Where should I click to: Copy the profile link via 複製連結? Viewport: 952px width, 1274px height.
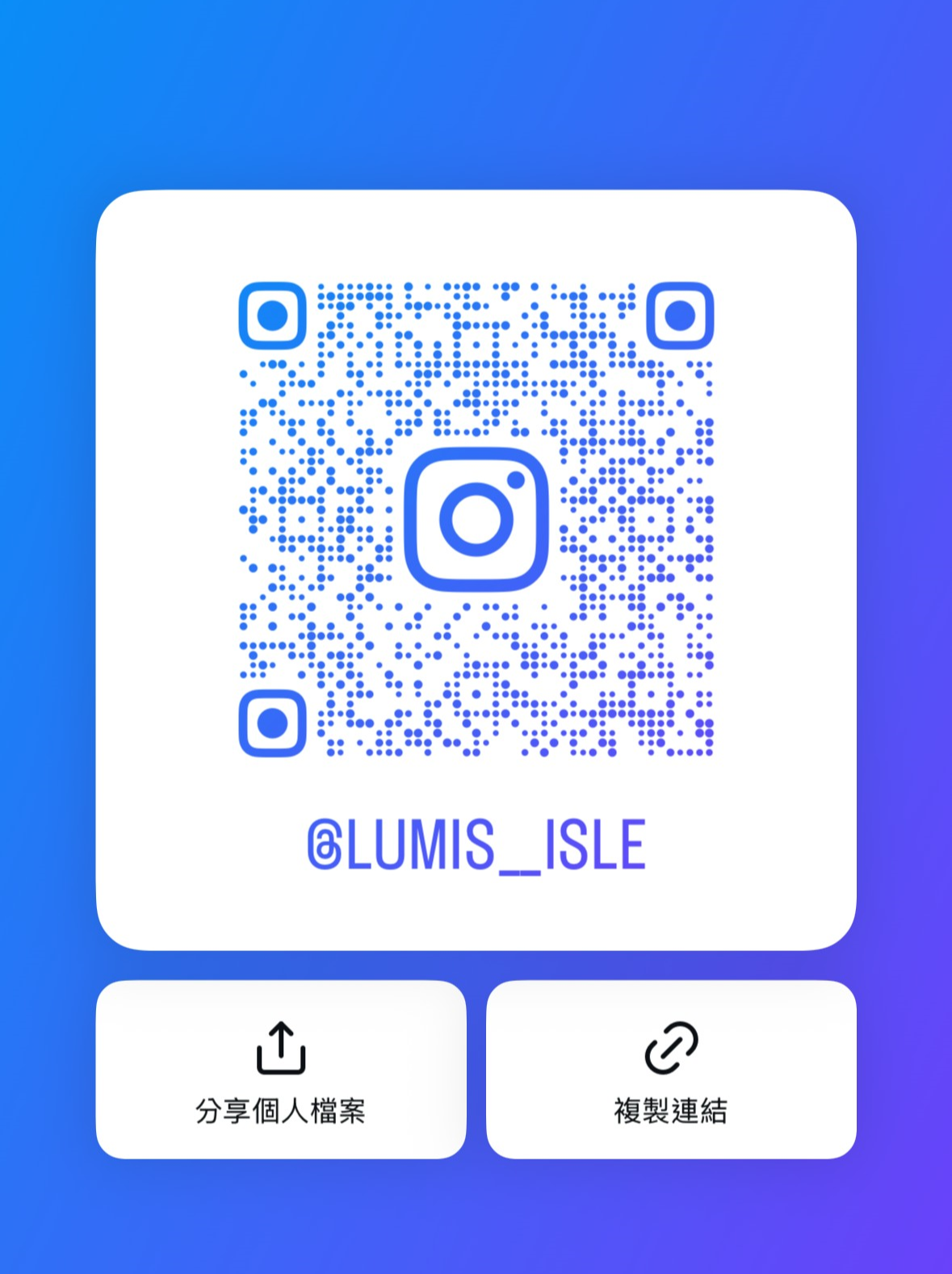671,1070
